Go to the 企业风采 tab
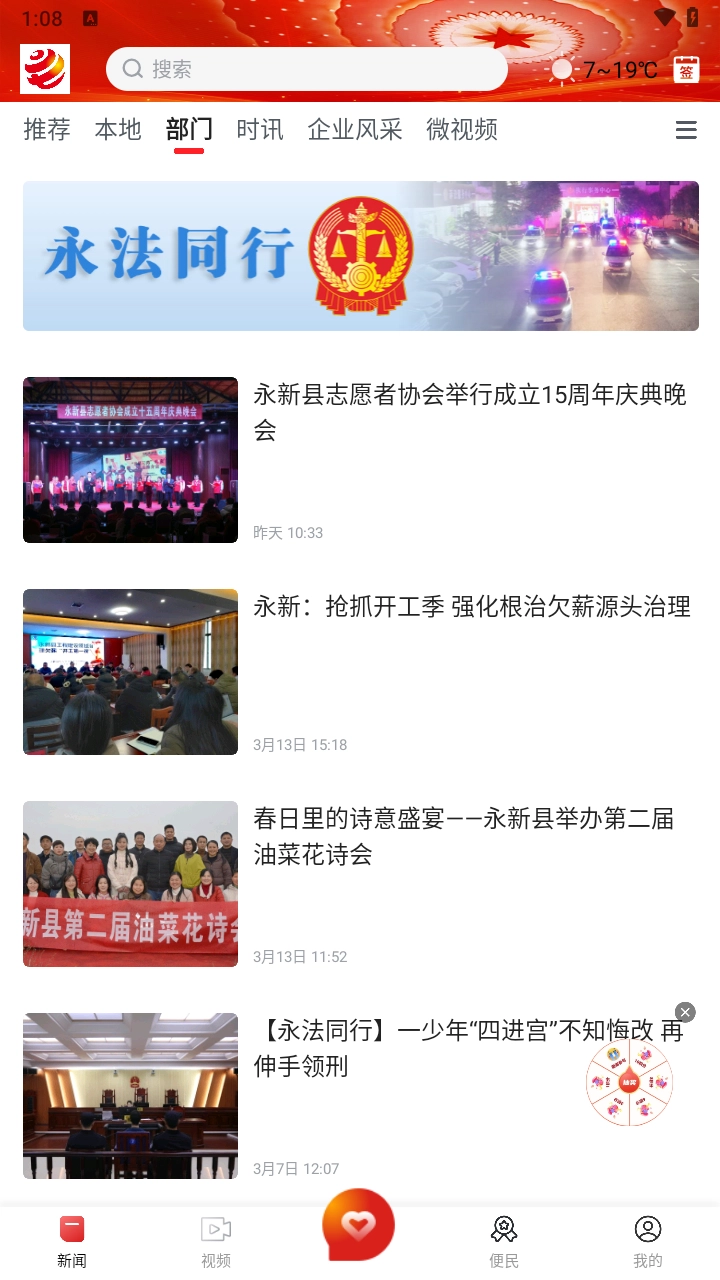The height and width of the screenshot is (1280, 720). click(x=355, y=130)
